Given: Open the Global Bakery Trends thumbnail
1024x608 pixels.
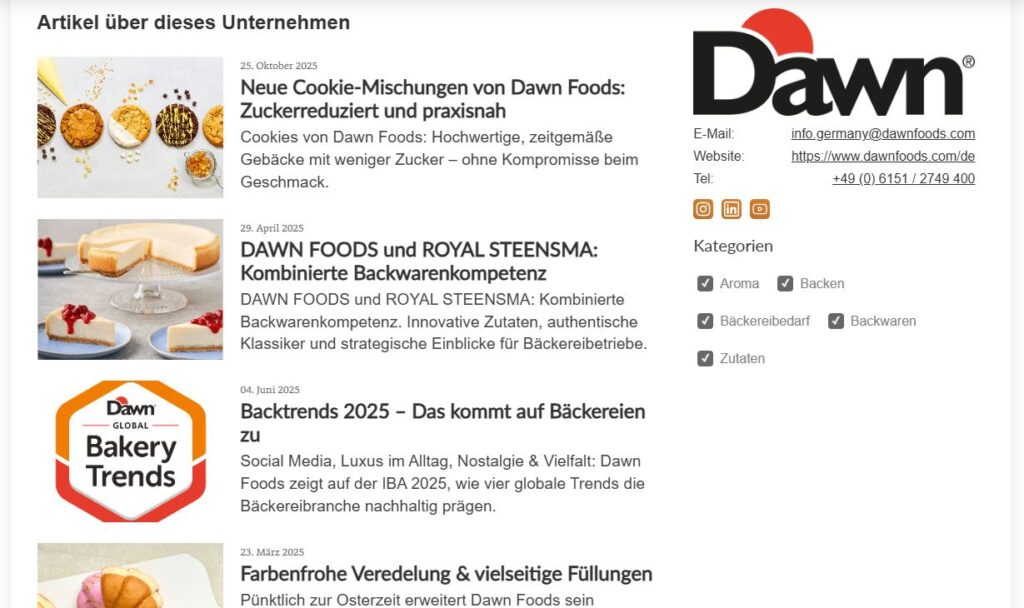Looking at the screenshot, I should pos(130,451).
